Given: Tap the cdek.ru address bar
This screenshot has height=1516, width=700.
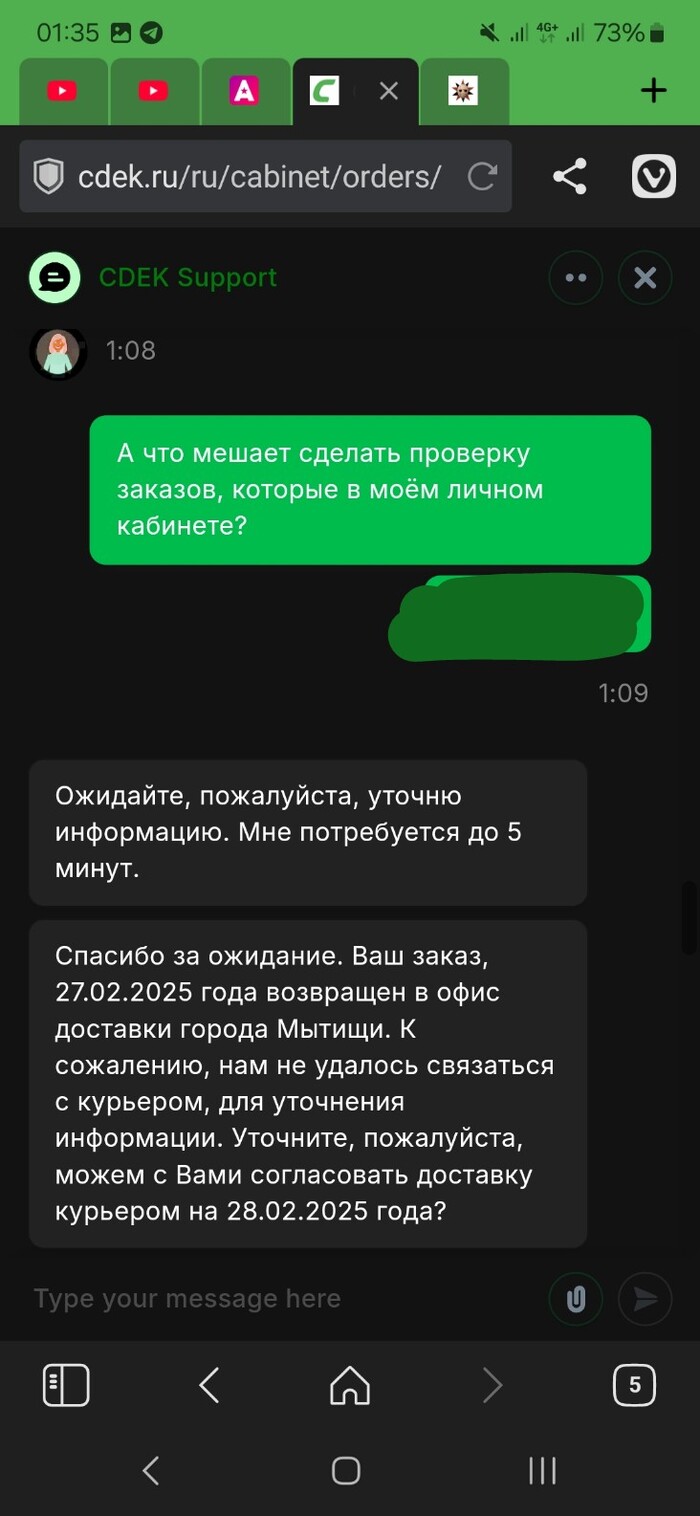Looking at the screenshot, I should [260, 177].
